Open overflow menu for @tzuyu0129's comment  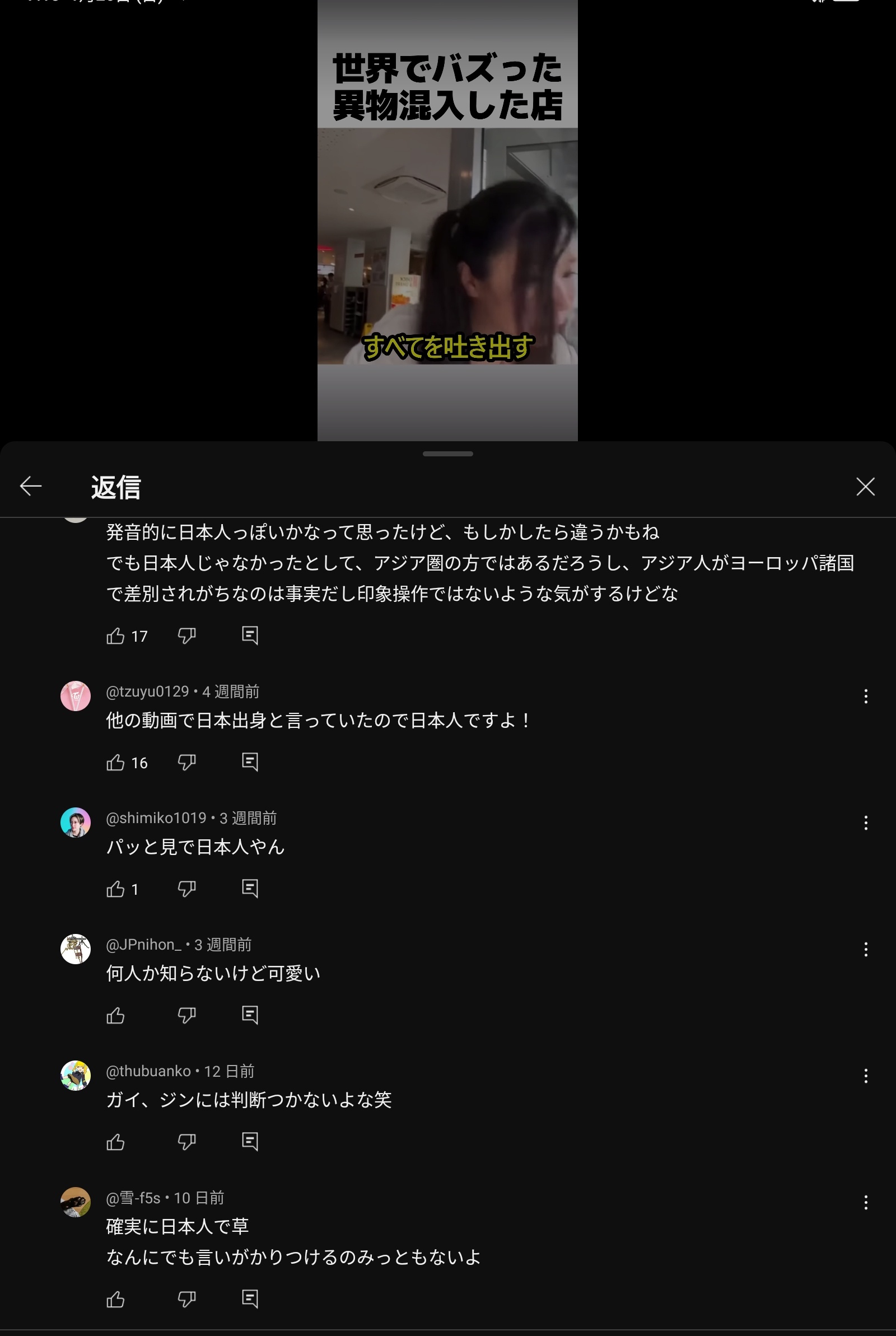click(865, 696)
